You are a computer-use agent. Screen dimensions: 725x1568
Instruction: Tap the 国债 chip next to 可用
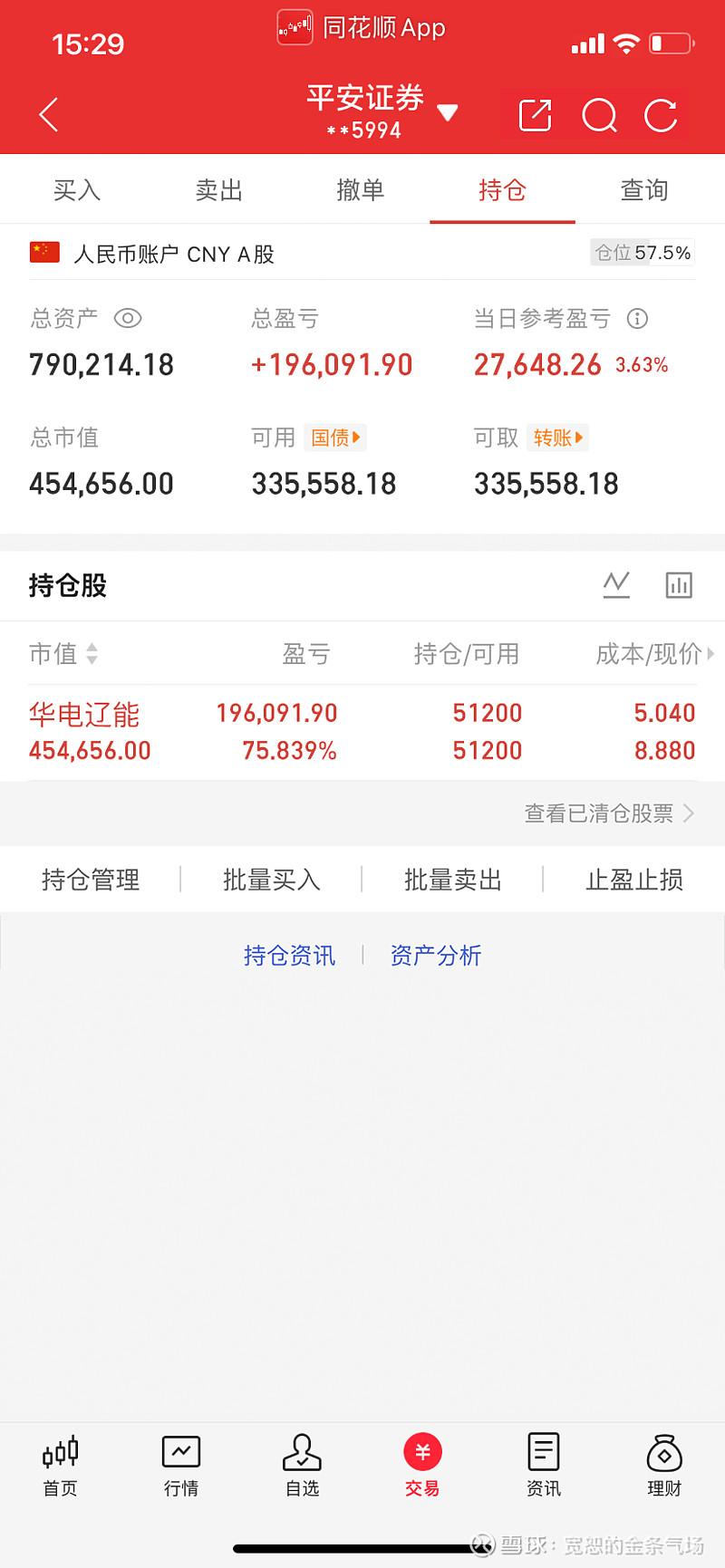point(335,438)
